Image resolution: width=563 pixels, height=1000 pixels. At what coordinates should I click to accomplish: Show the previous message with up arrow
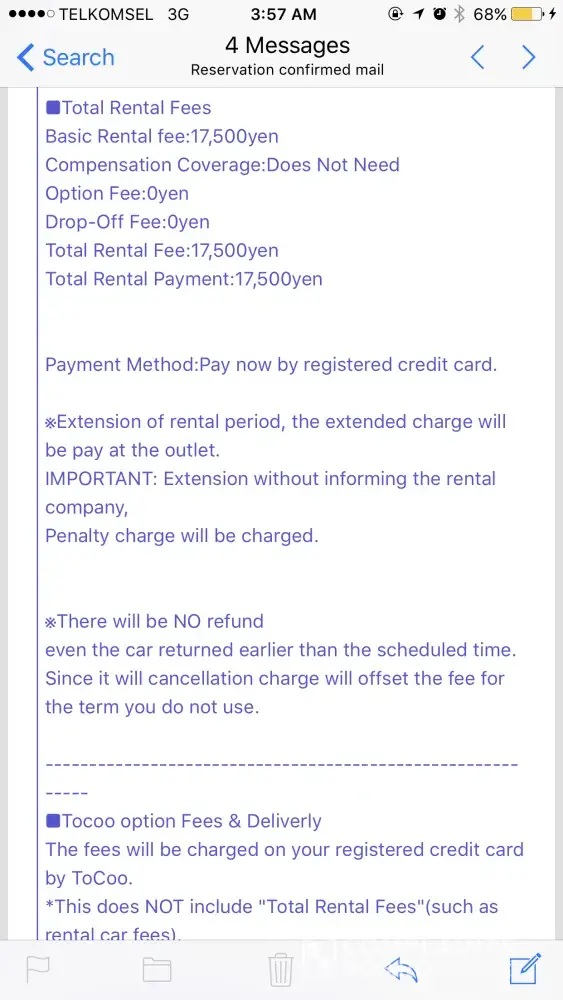coord(478,57)
